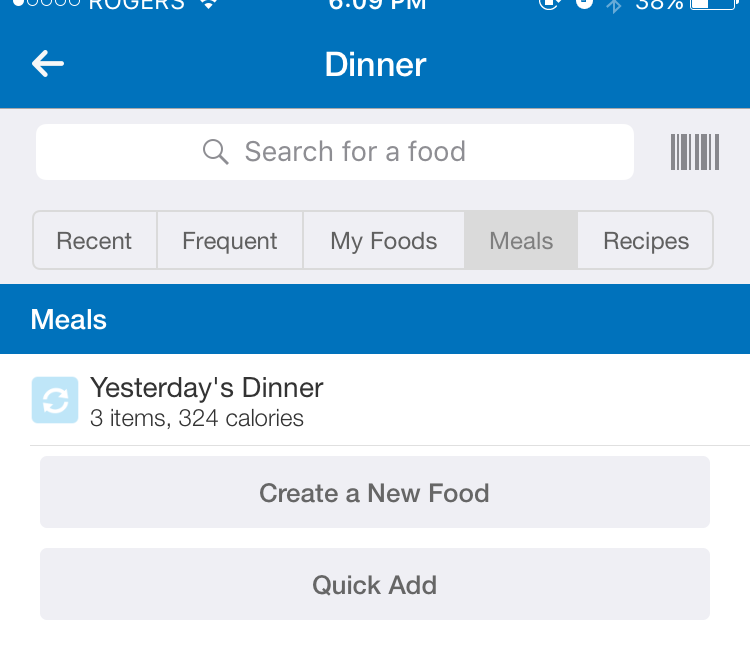This screenshot has height=667, width=750.
Task: Switch to the Frequent tab
Action: point(230,241)
